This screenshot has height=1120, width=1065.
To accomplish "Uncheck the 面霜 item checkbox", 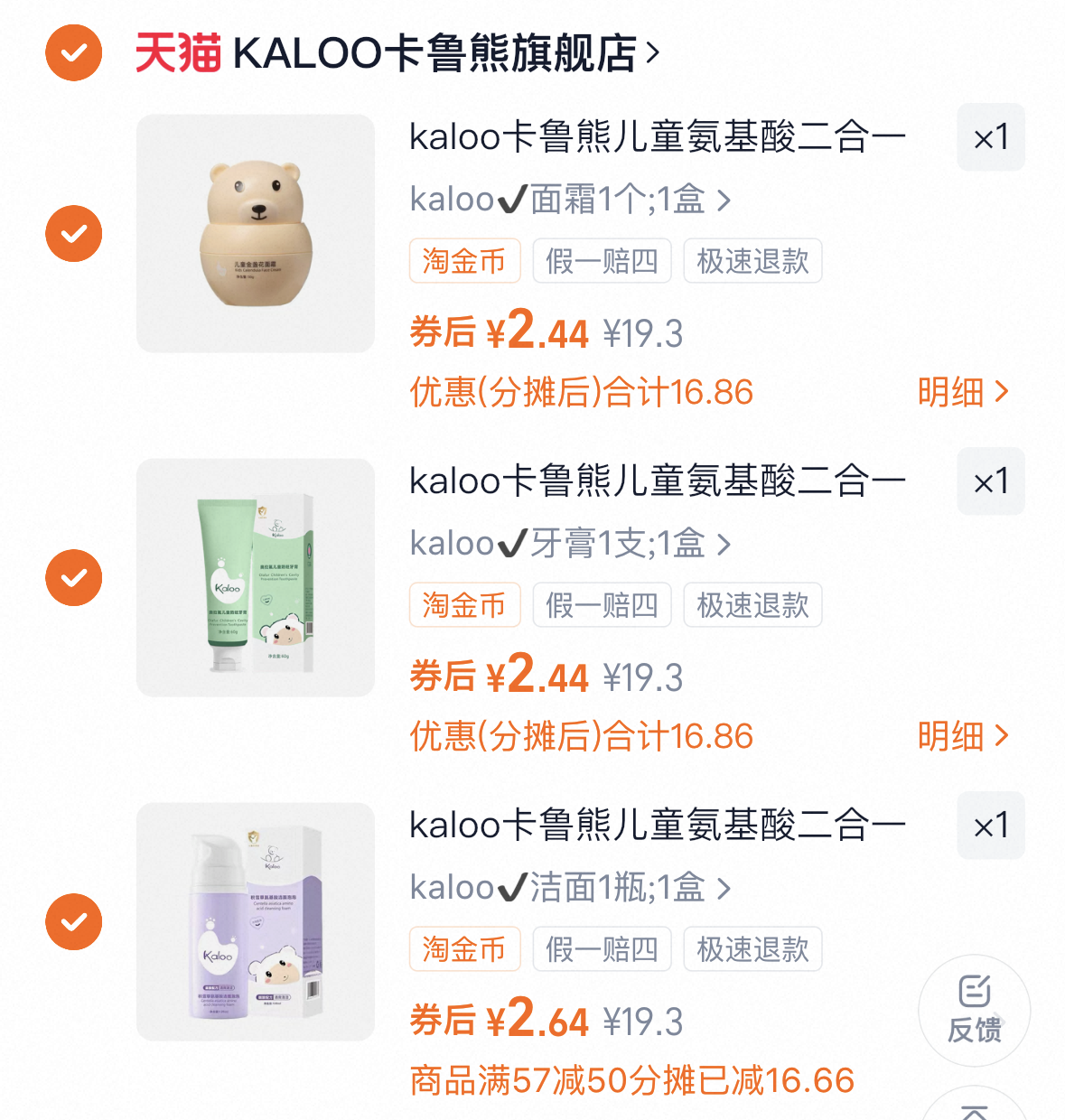I will click(x=74, y=234).
